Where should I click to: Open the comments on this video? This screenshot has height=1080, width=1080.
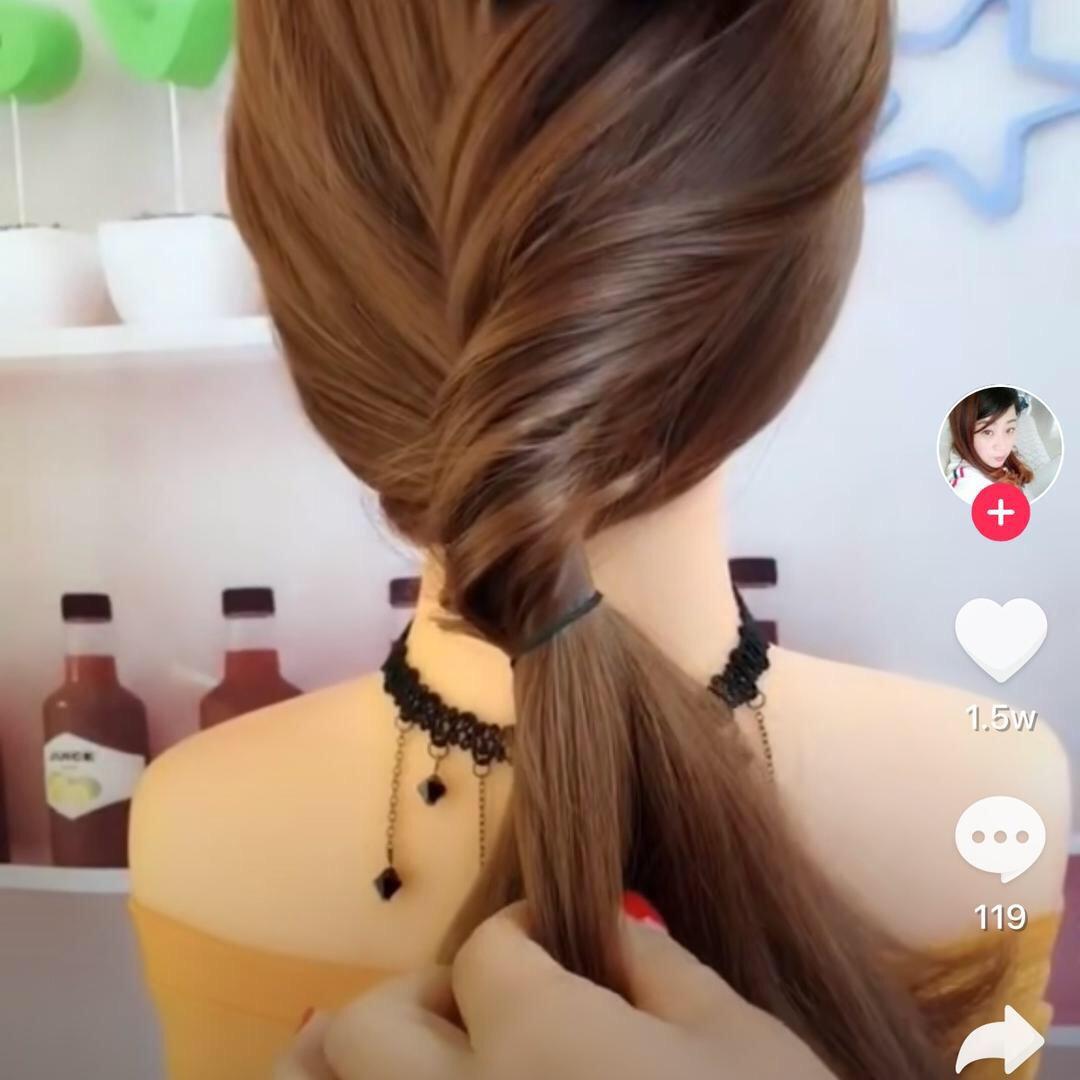point(1000,840)
